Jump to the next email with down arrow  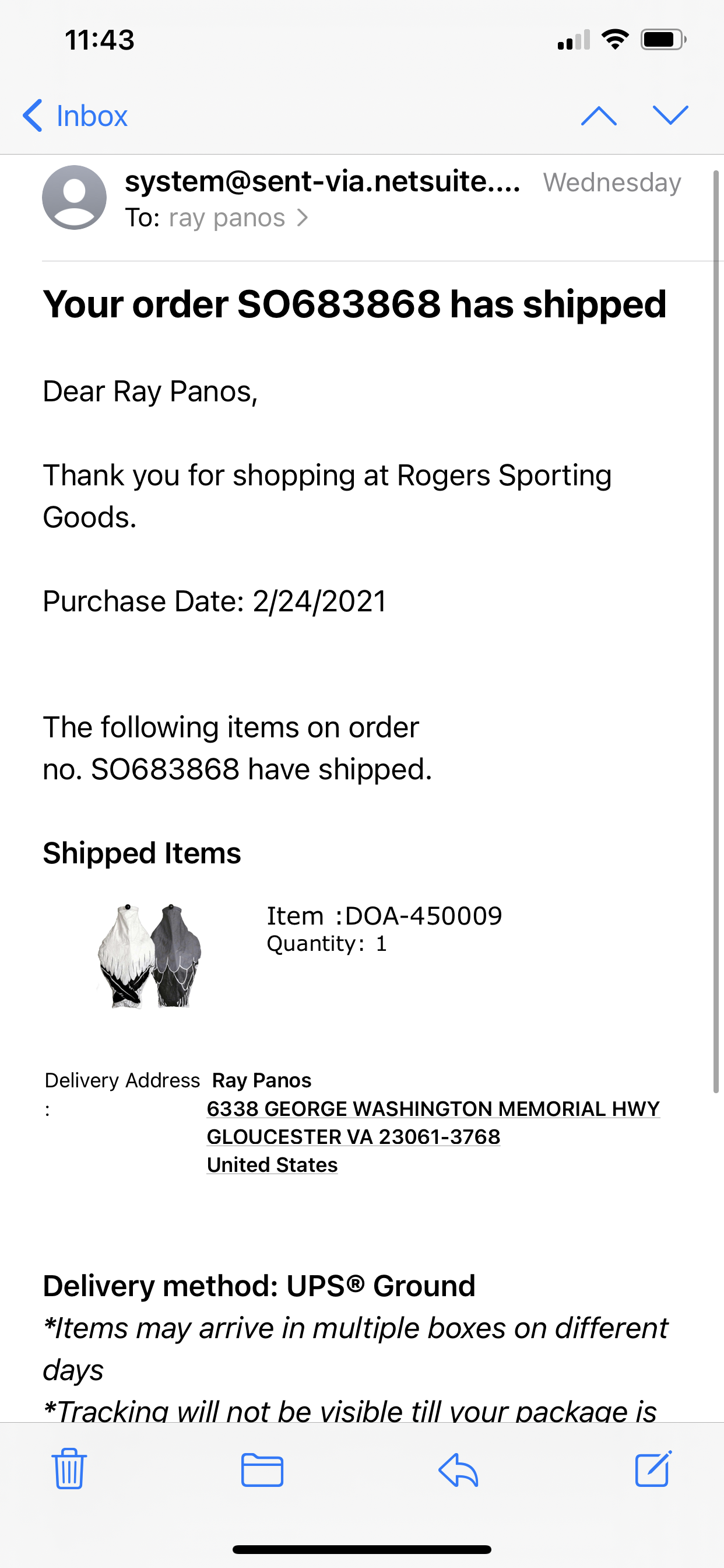(670, 115)
